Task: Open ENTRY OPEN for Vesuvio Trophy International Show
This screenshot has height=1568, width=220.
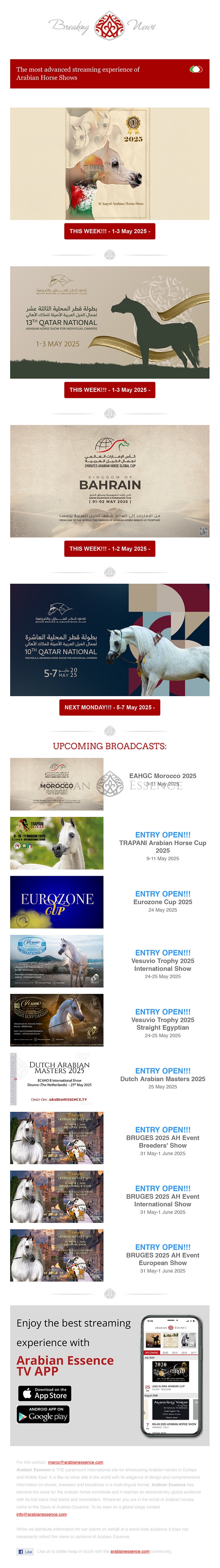Action: (162, 953)
